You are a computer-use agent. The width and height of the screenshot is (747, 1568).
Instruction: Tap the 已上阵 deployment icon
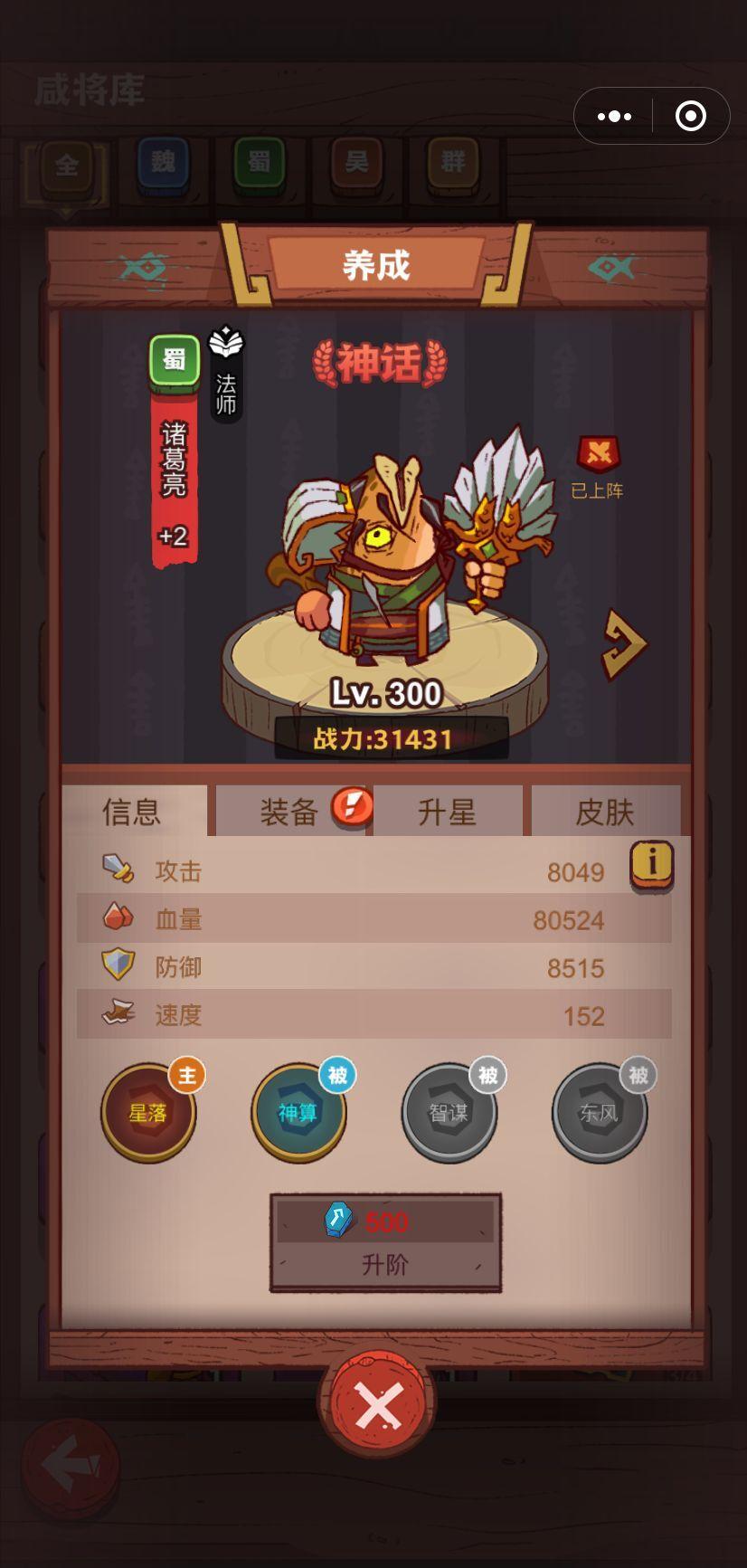point(598,455)
